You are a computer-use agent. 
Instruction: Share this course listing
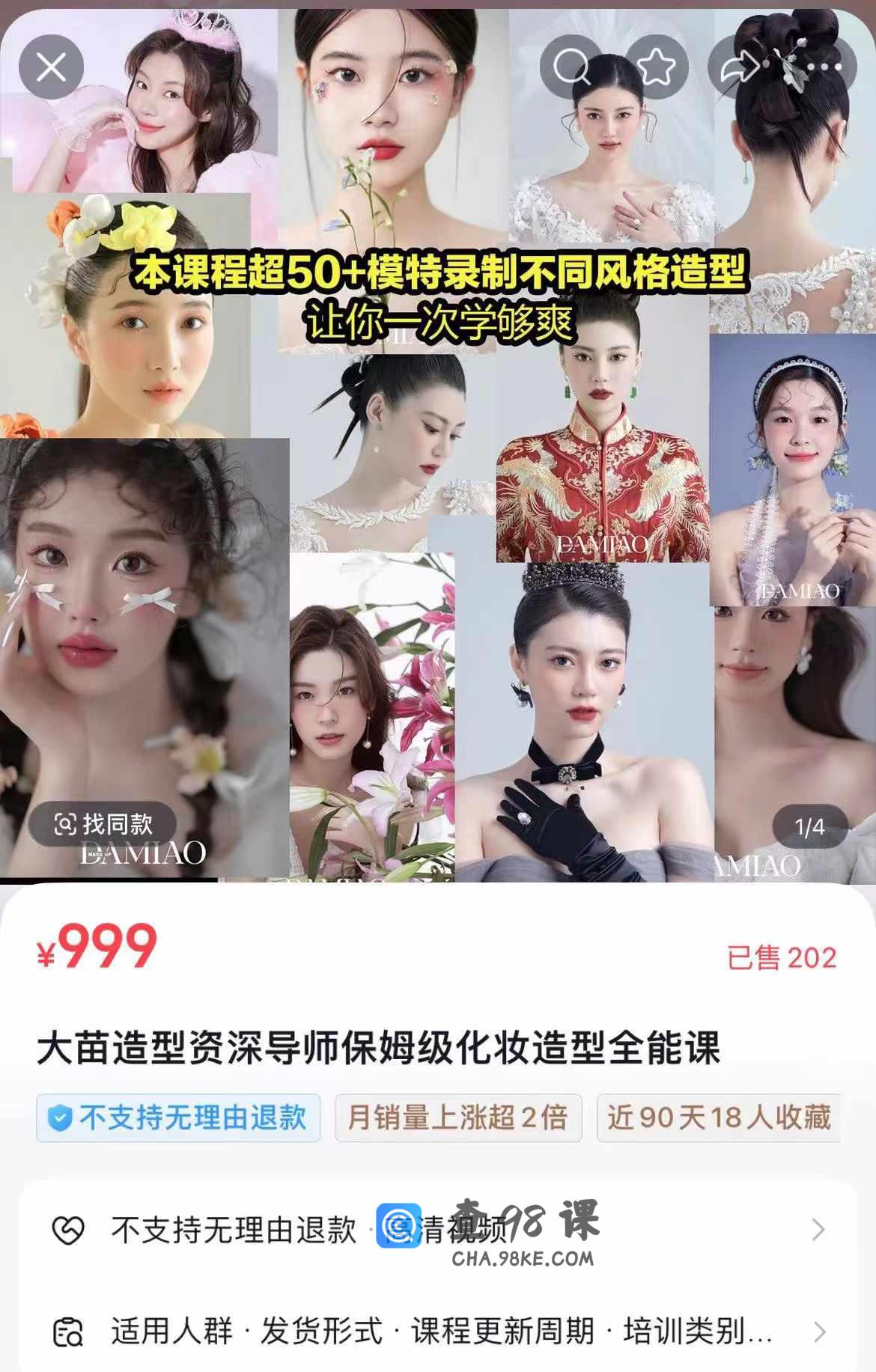739,67
